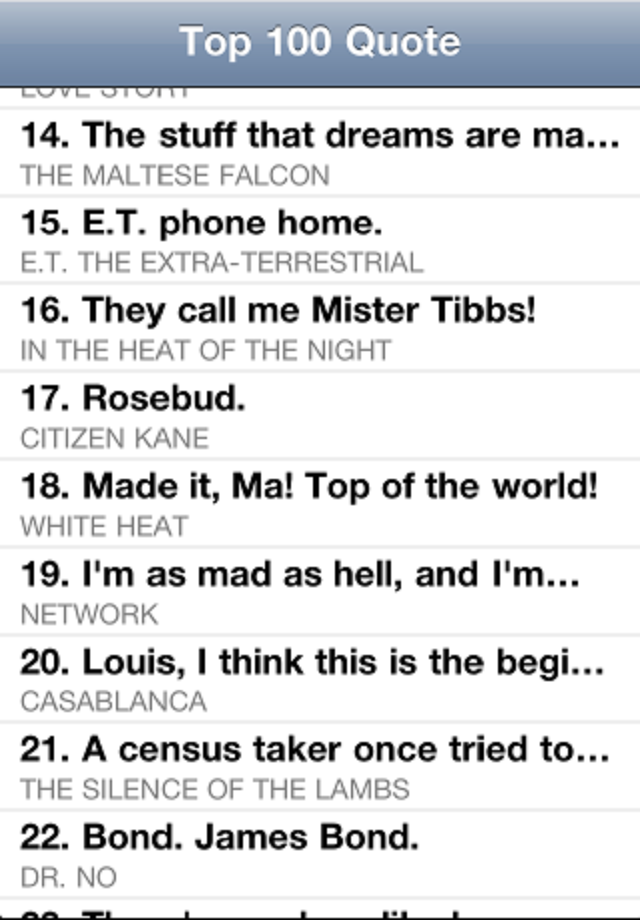
Task: Open The Silence of the Lambs quote
Action: (320, 767)
